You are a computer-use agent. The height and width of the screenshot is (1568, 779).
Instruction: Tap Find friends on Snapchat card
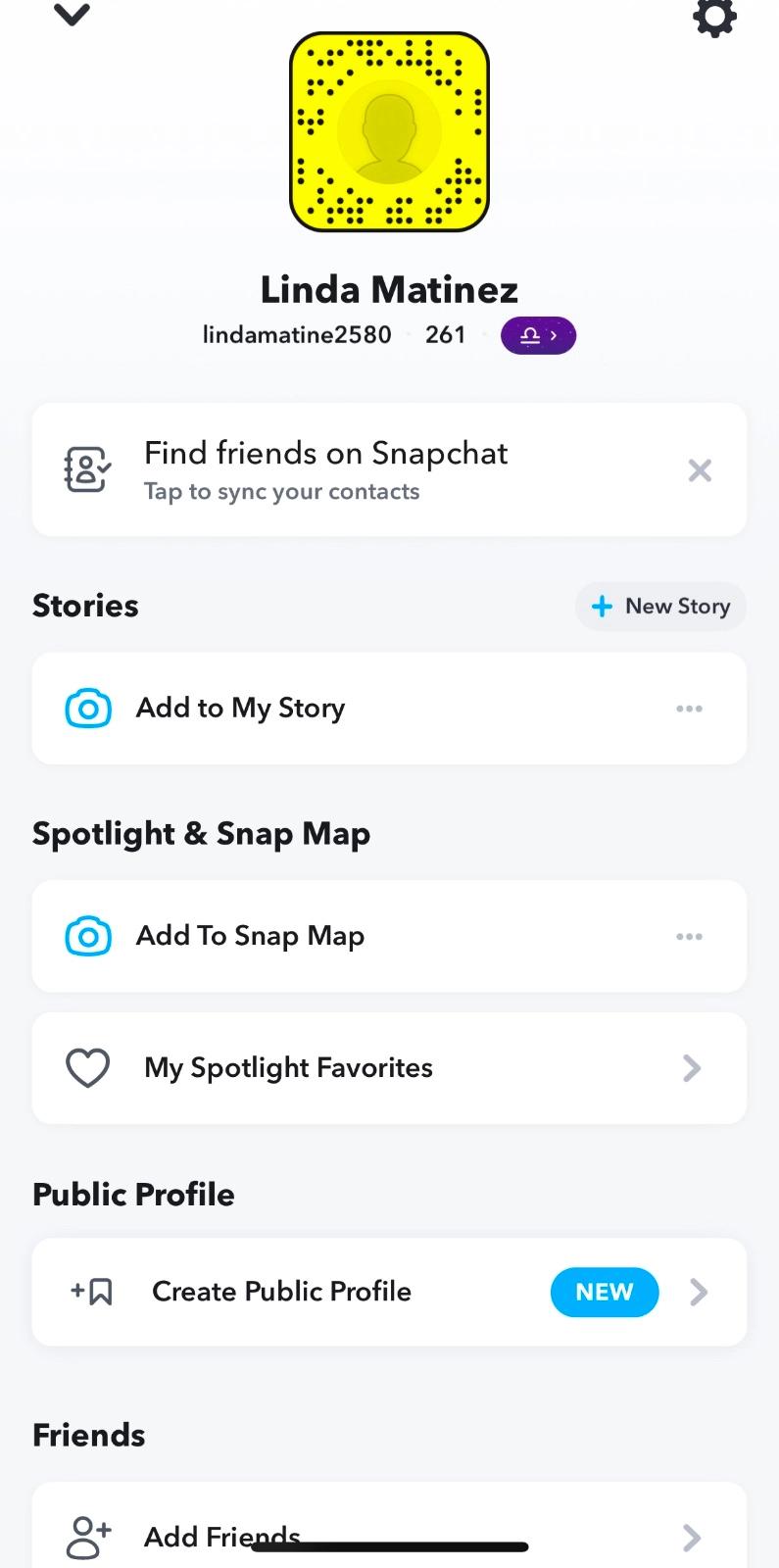point(326,469)
